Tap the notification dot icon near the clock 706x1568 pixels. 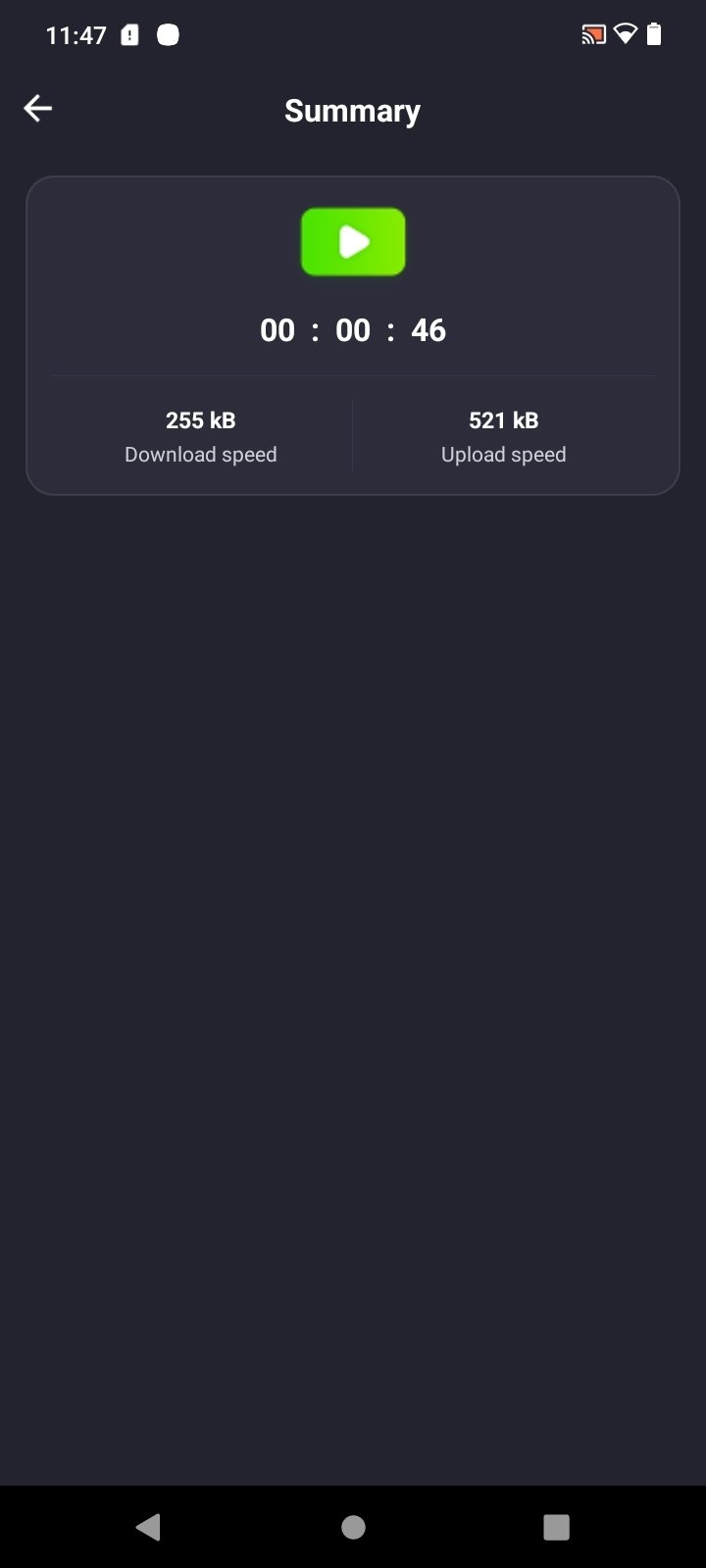(x=168, y=34)
